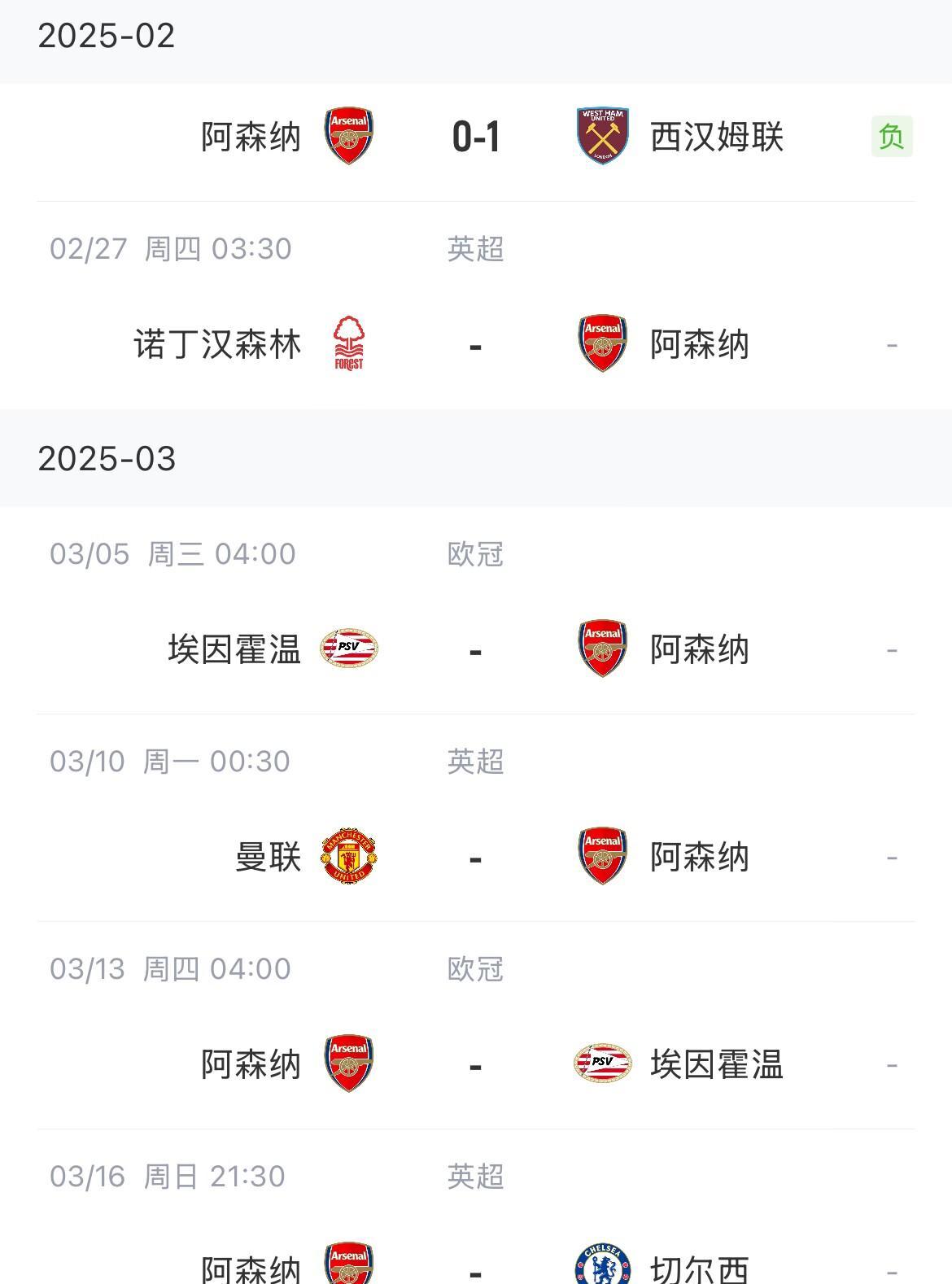Open the 曼联 vs 阿森纳 fixture details

476,855
